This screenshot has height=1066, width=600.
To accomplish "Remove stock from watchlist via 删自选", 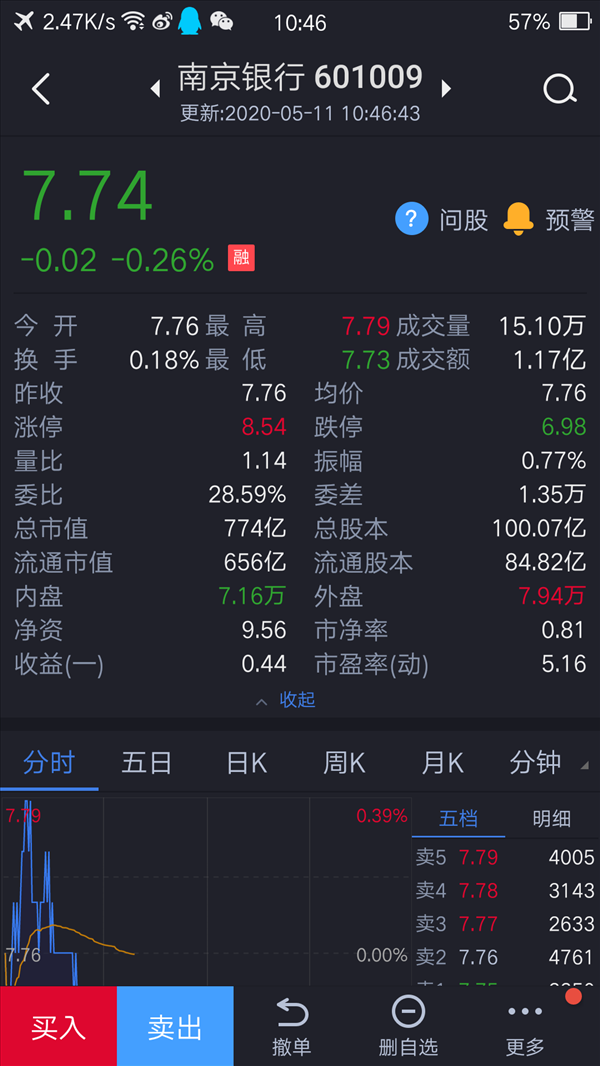I will 408,1027.
